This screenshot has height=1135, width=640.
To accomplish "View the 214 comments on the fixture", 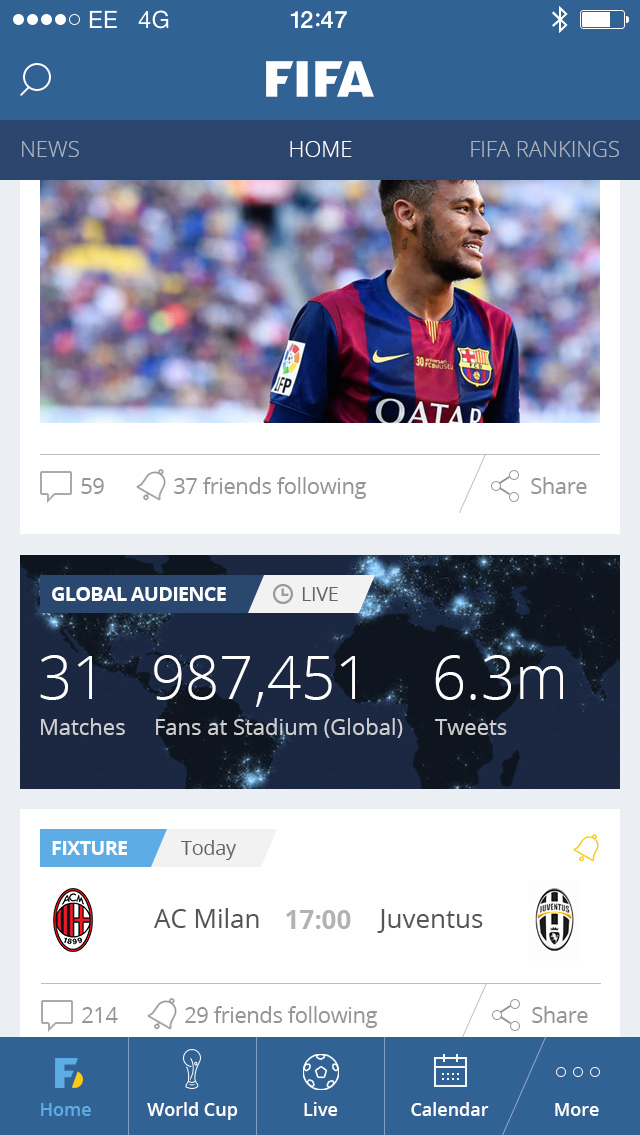I will pyautogui.click(x=79, y=1015).
